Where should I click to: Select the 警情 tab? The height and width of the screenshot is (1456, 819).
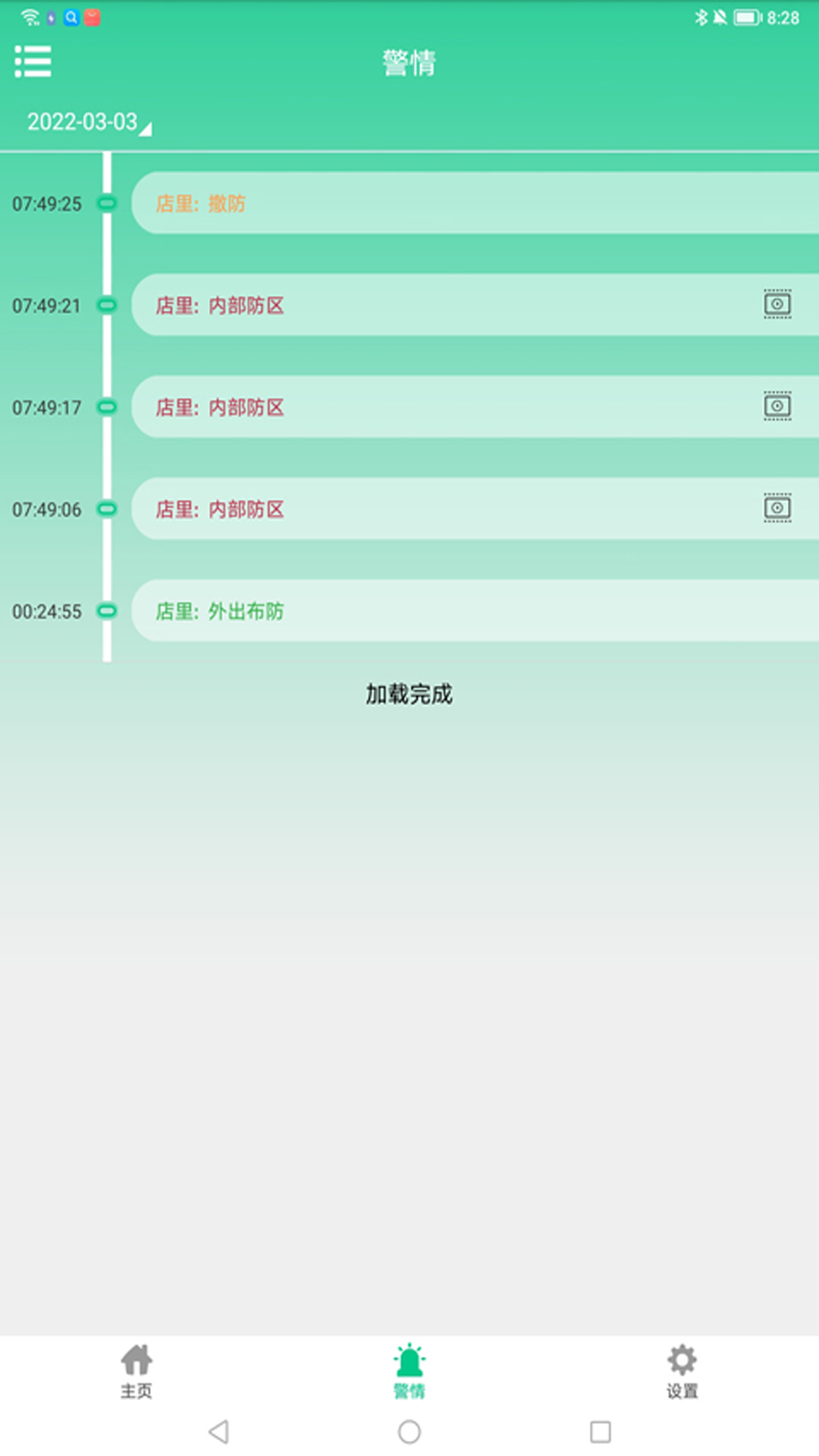coord(409,1371)
